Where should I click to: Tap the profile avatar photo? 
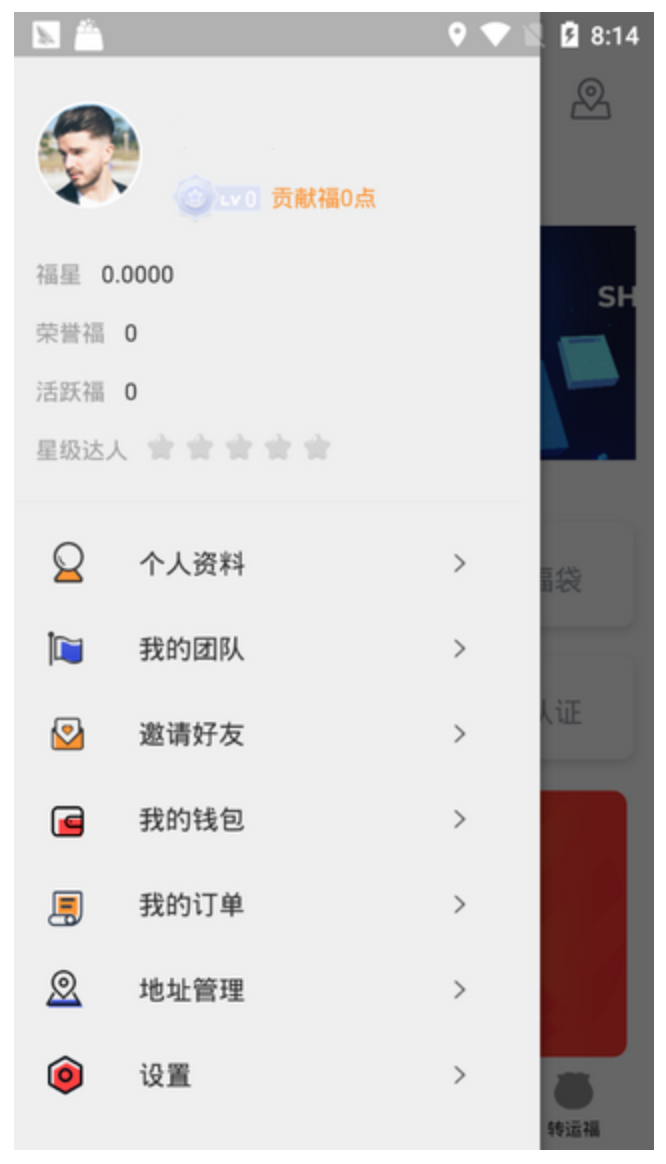(x=89, y=155)
